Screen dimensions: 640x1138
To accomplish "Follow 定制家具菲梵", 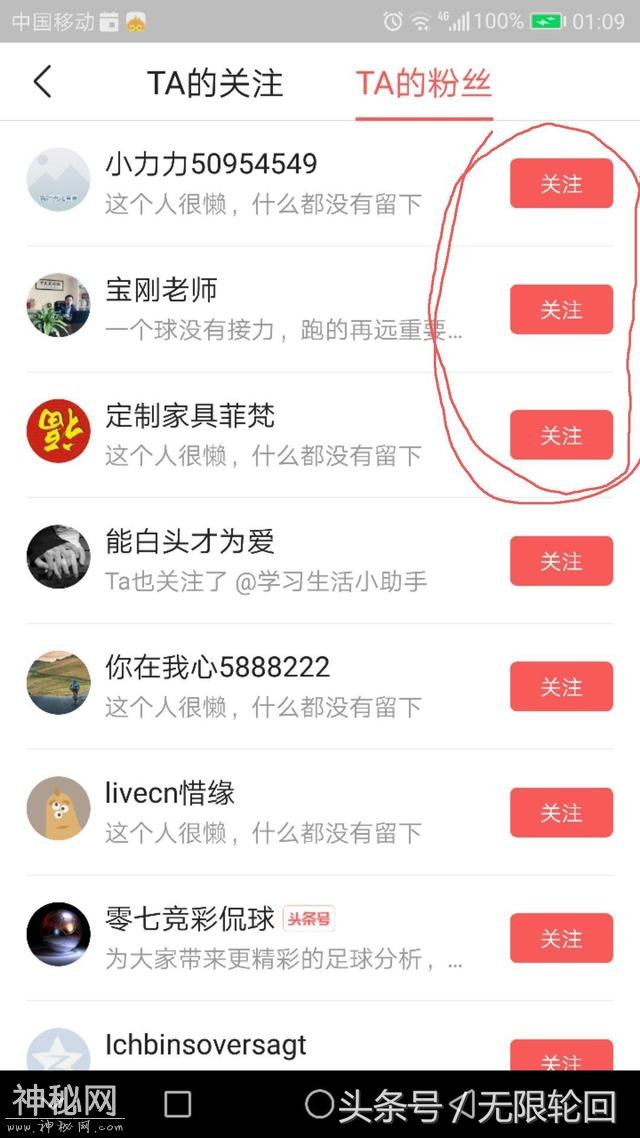I will point(561,436).
